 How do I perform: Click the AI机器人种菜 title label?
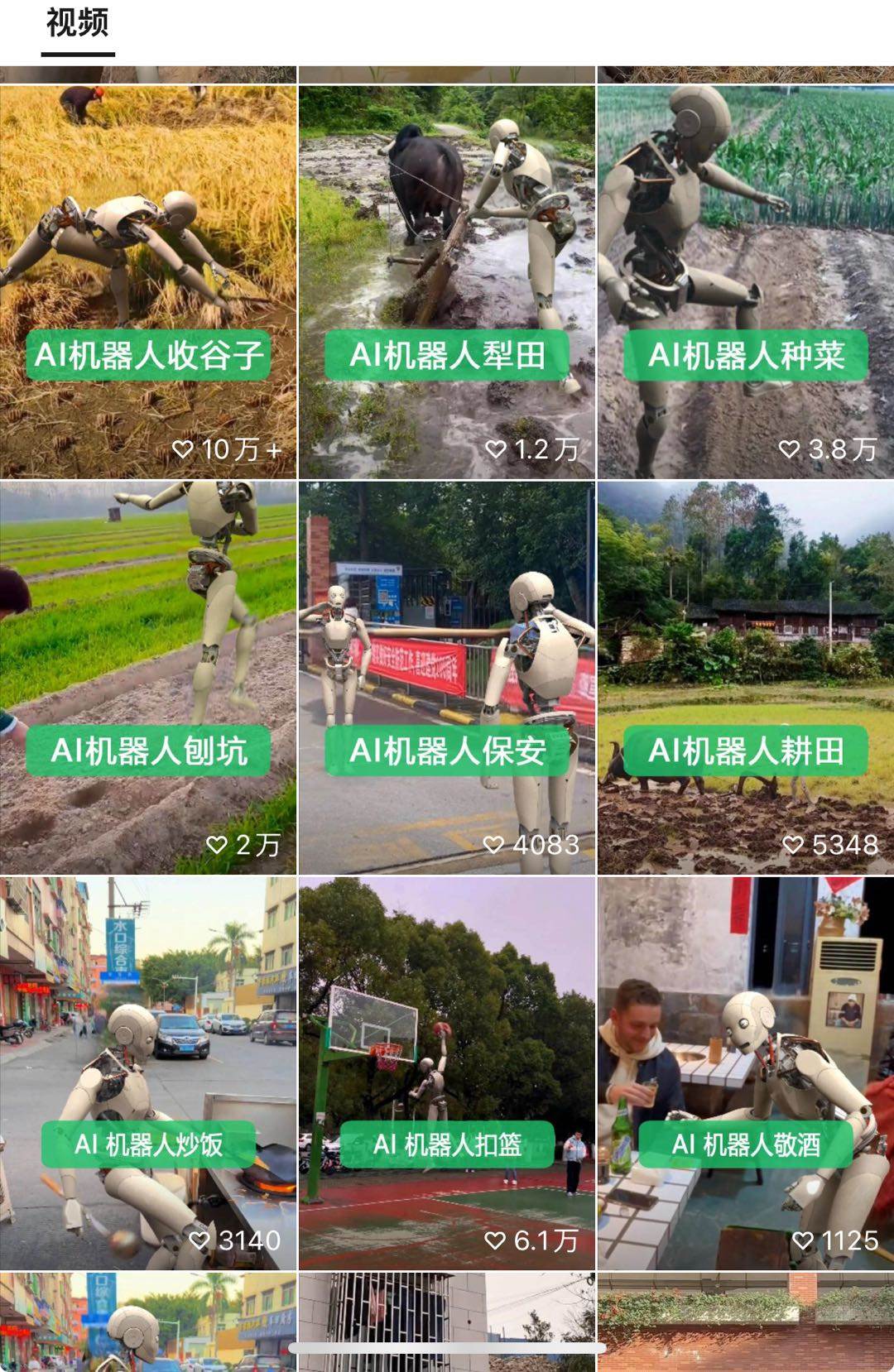(x=746, y=355)
